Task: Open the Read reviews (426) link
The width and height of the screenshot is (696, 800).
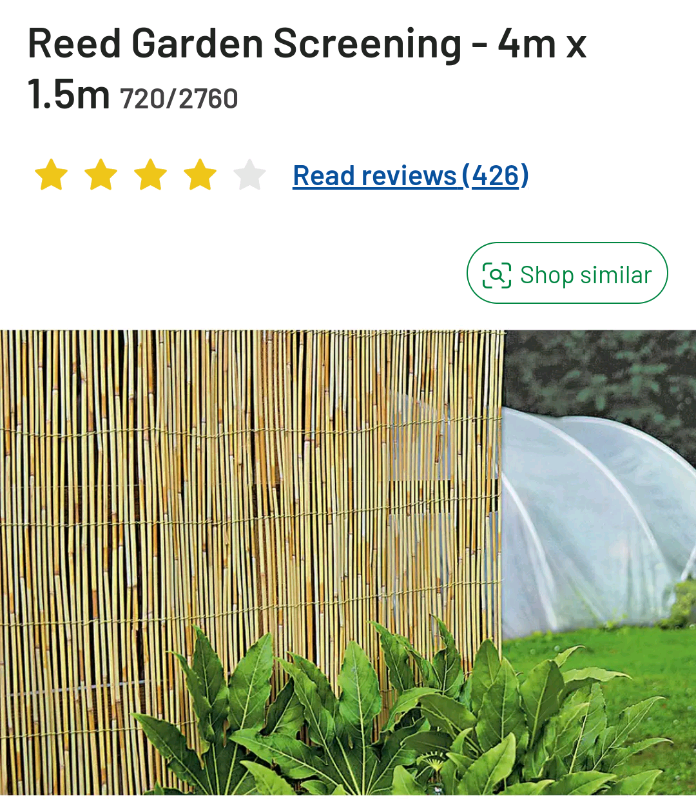Action: click(410, 176)
